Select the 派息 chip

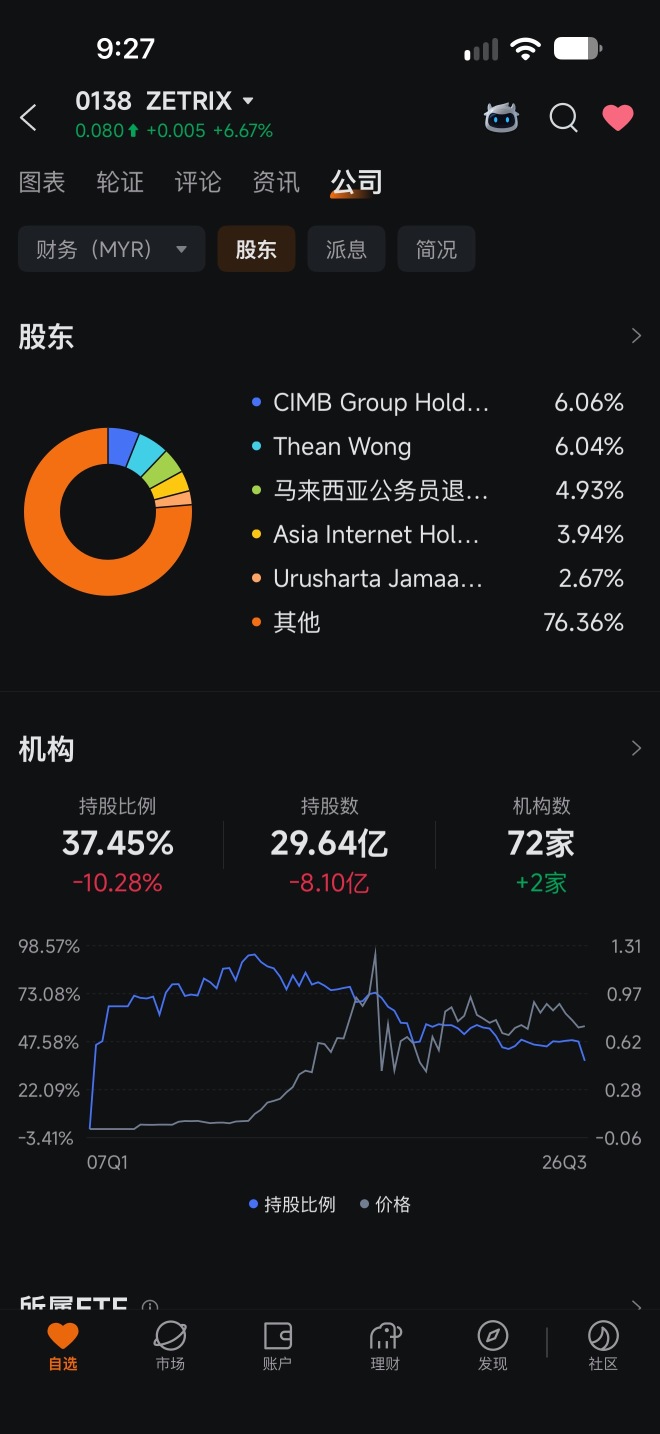coord(346,249)
